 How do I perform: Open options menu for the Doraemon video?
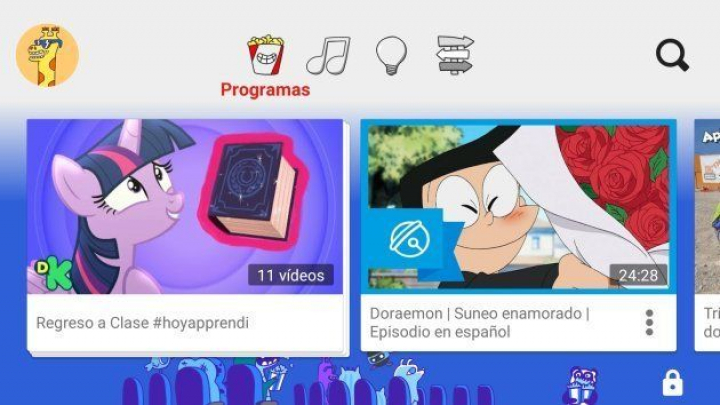point(649,322)
